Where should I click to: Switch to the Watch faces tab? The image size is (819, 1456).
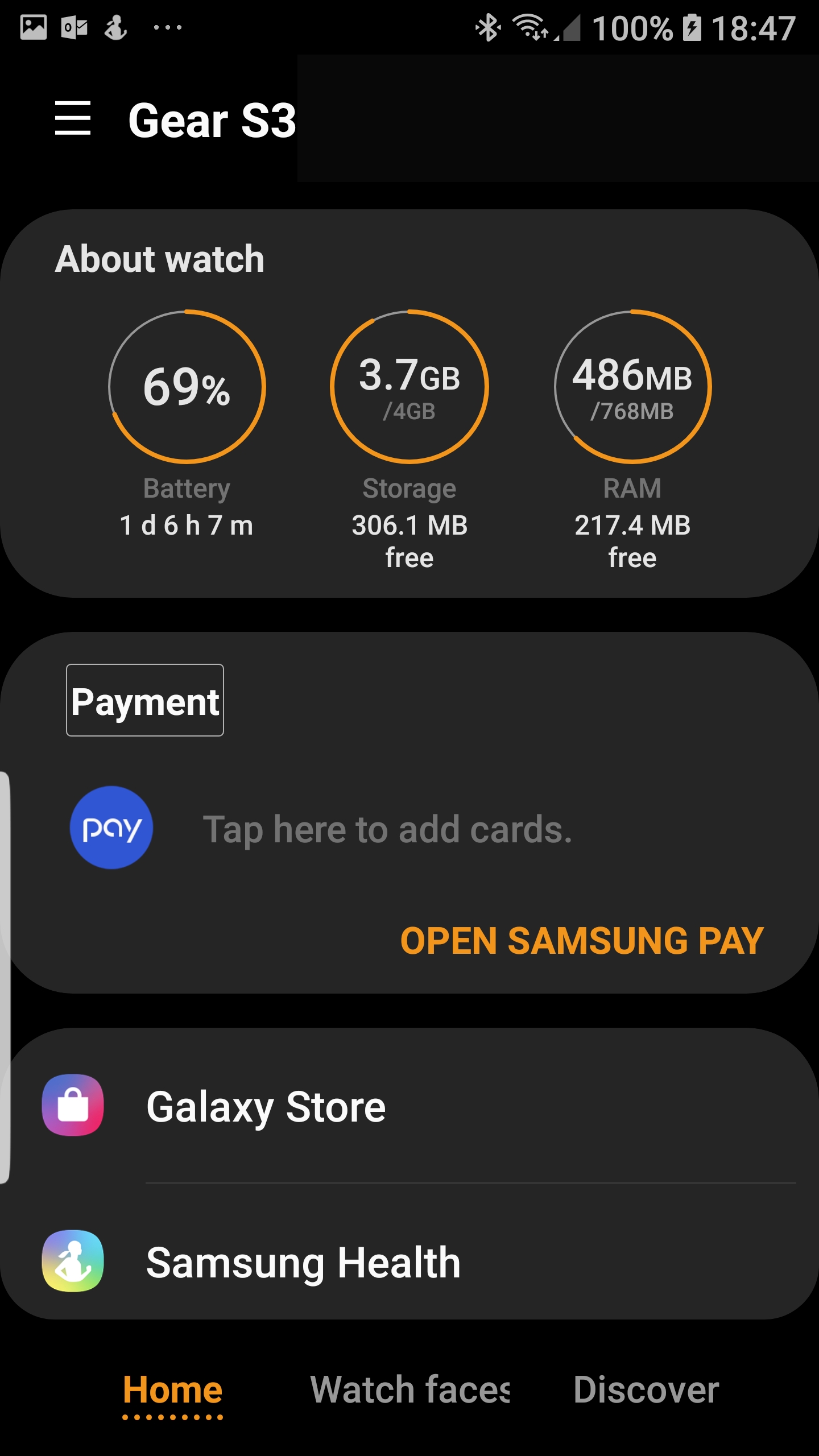409,1391
